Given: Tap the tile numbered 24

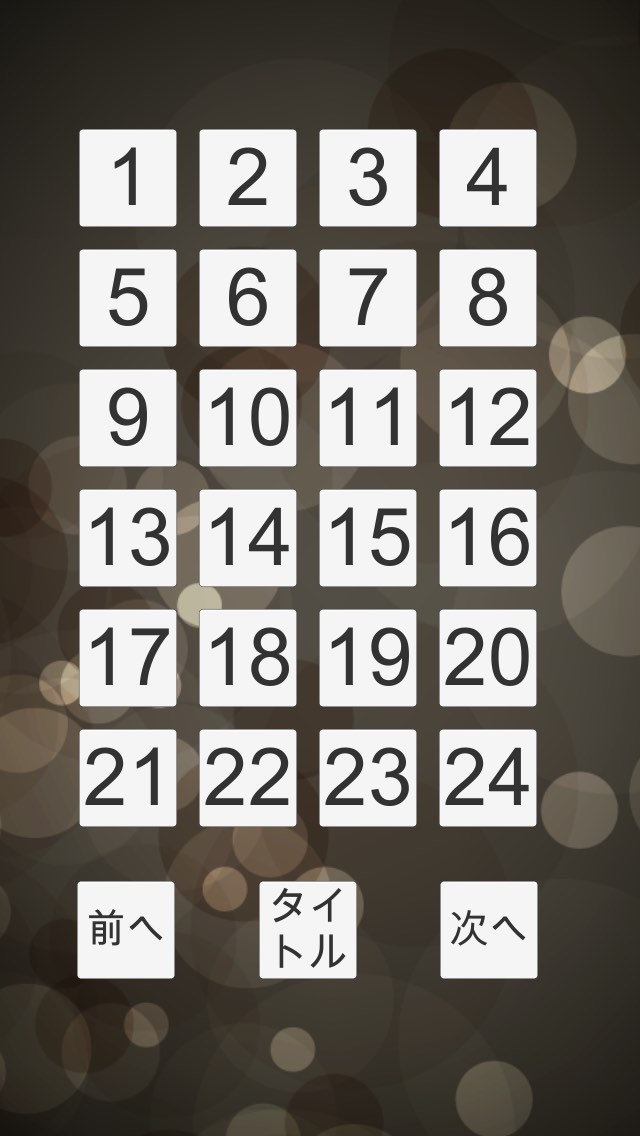Looking at the screenshot, I should click(x=488, y=778).
